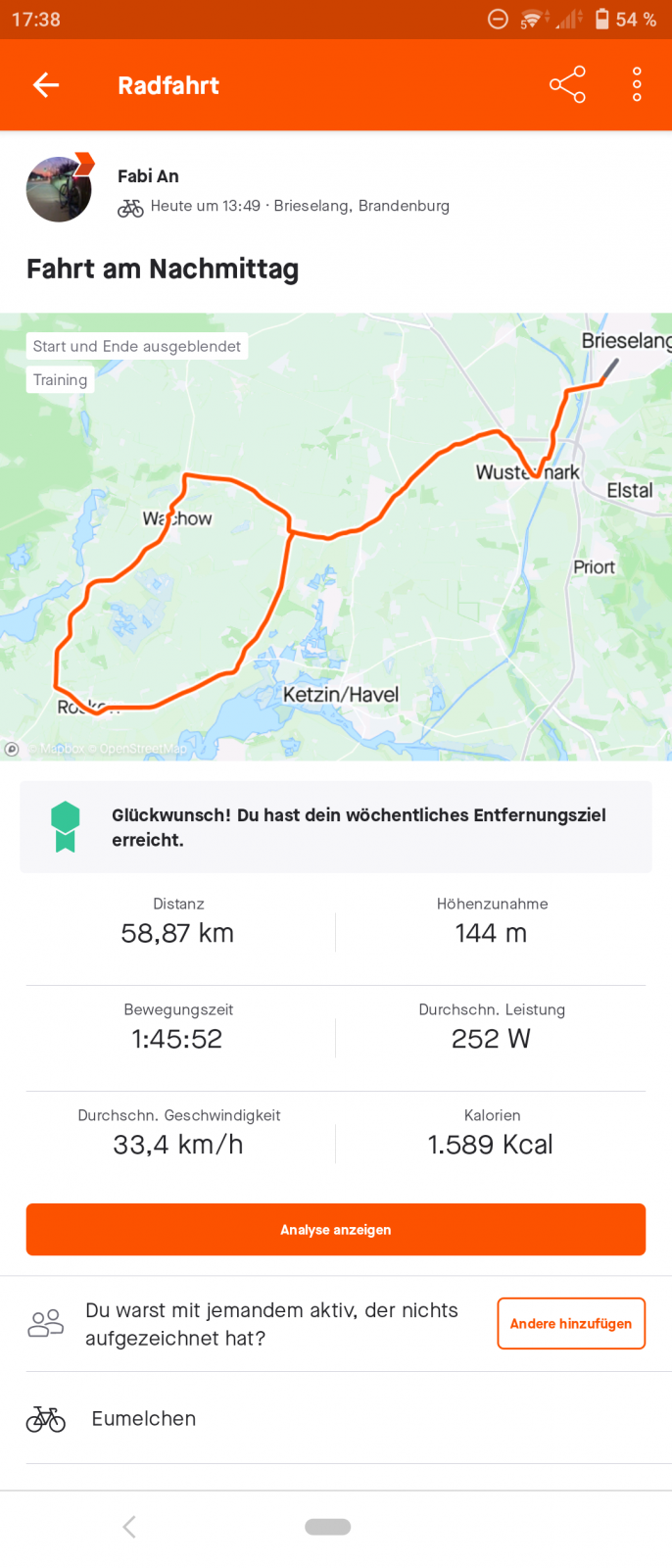
Task: Tap the system back arrow
Action: coord(129,1526)
